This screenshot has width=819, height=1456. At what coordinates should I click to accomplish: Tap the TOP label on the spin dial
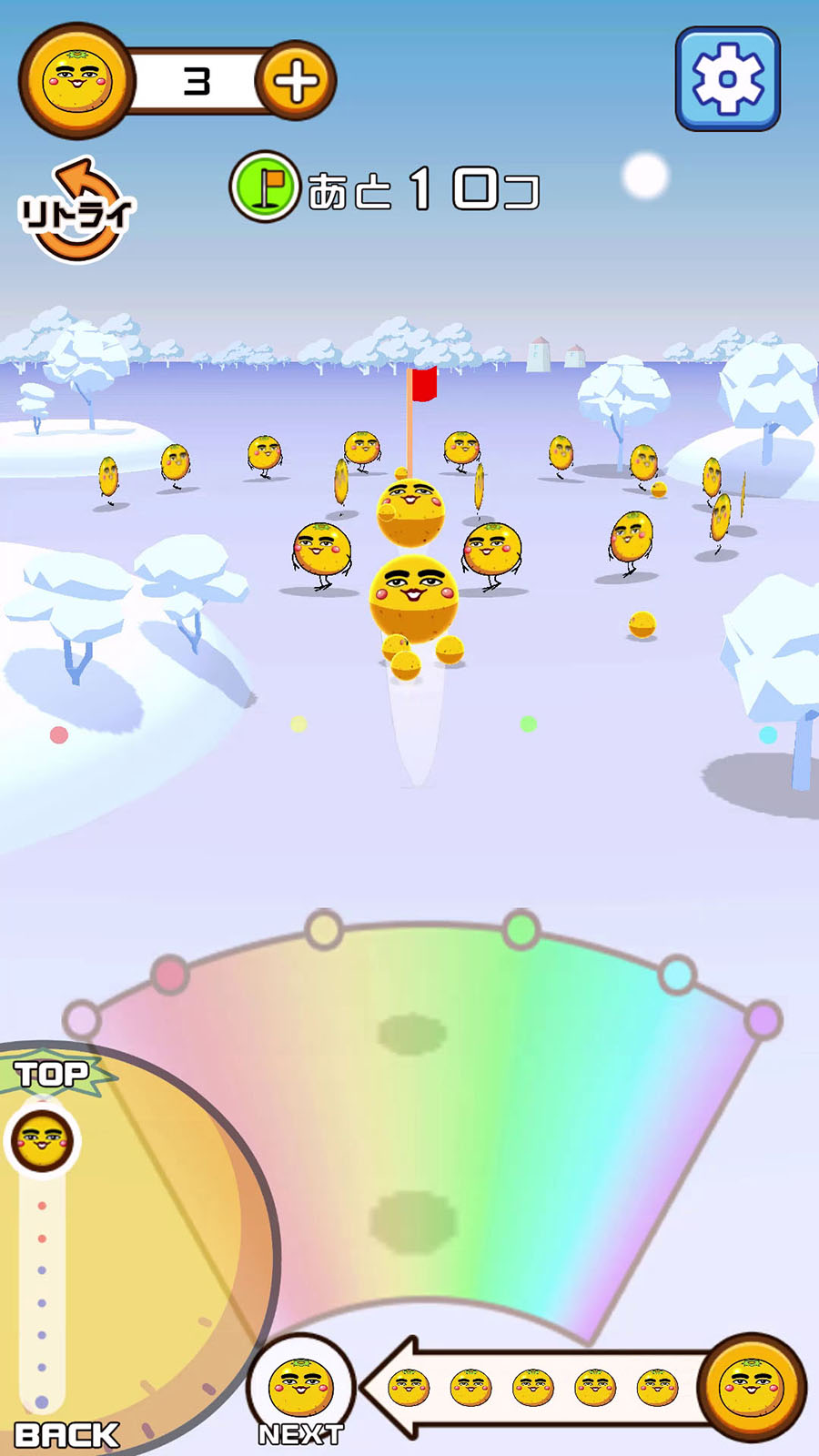tap(53, 1075)
